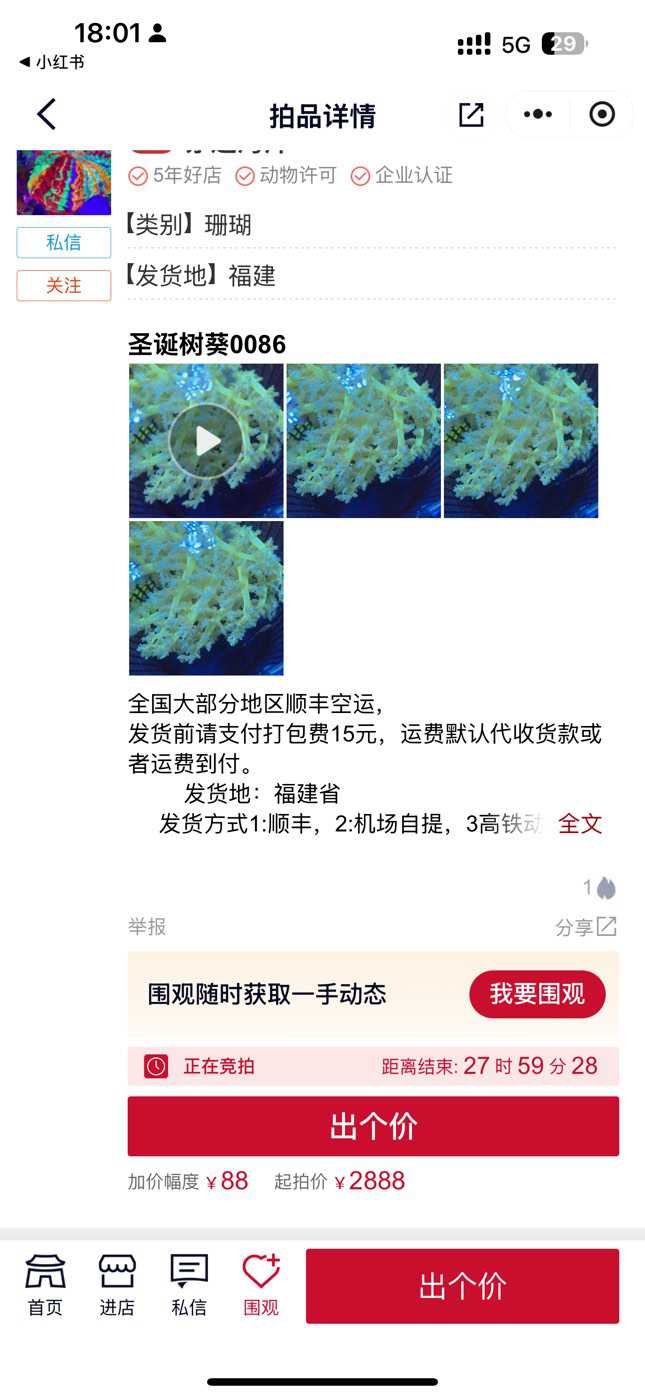
Task: Close the mini program via circle icon
Action: click(x=602, y=115)
